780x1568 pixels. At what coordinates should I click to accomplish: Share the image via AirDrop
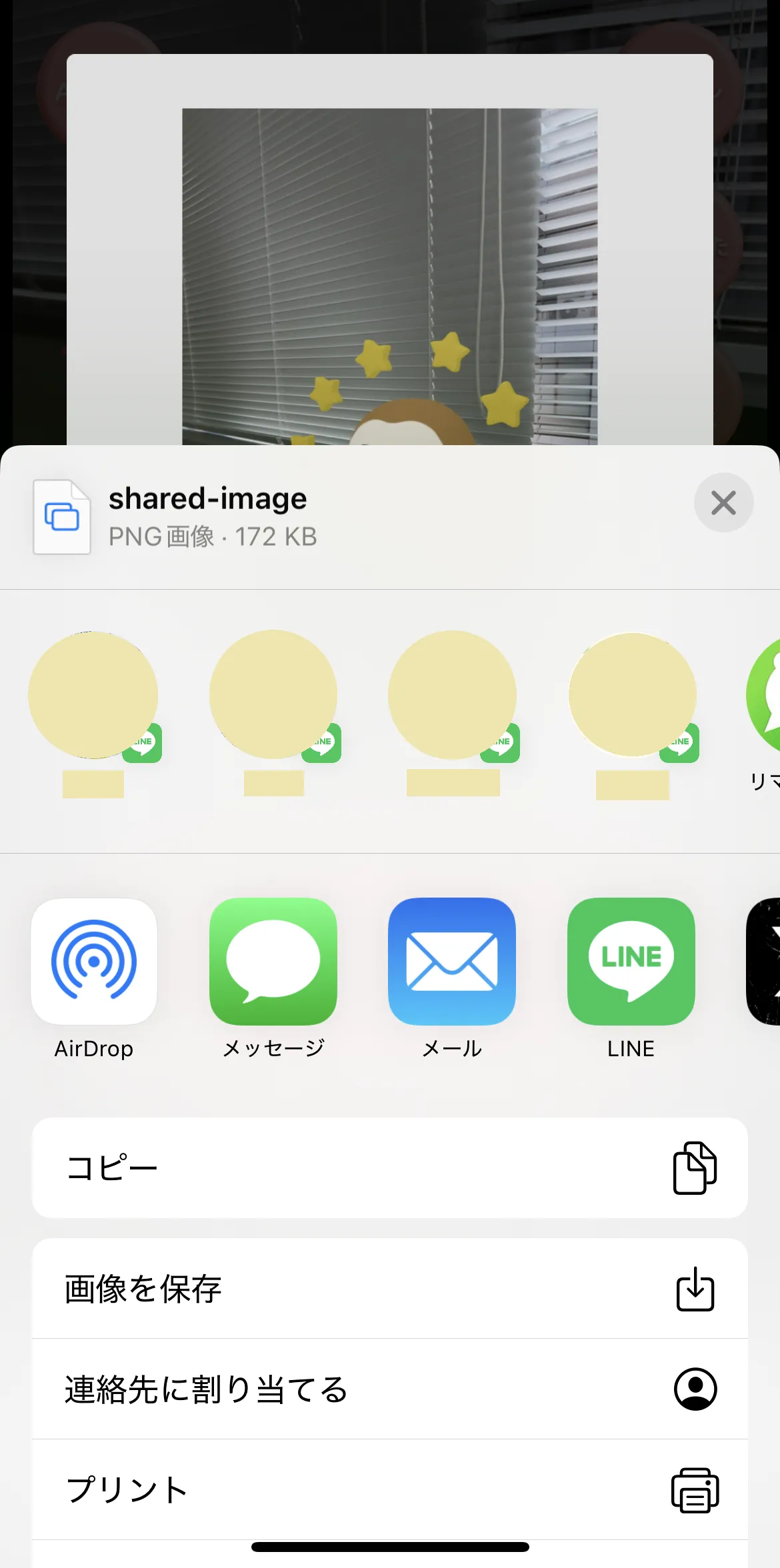94,962
